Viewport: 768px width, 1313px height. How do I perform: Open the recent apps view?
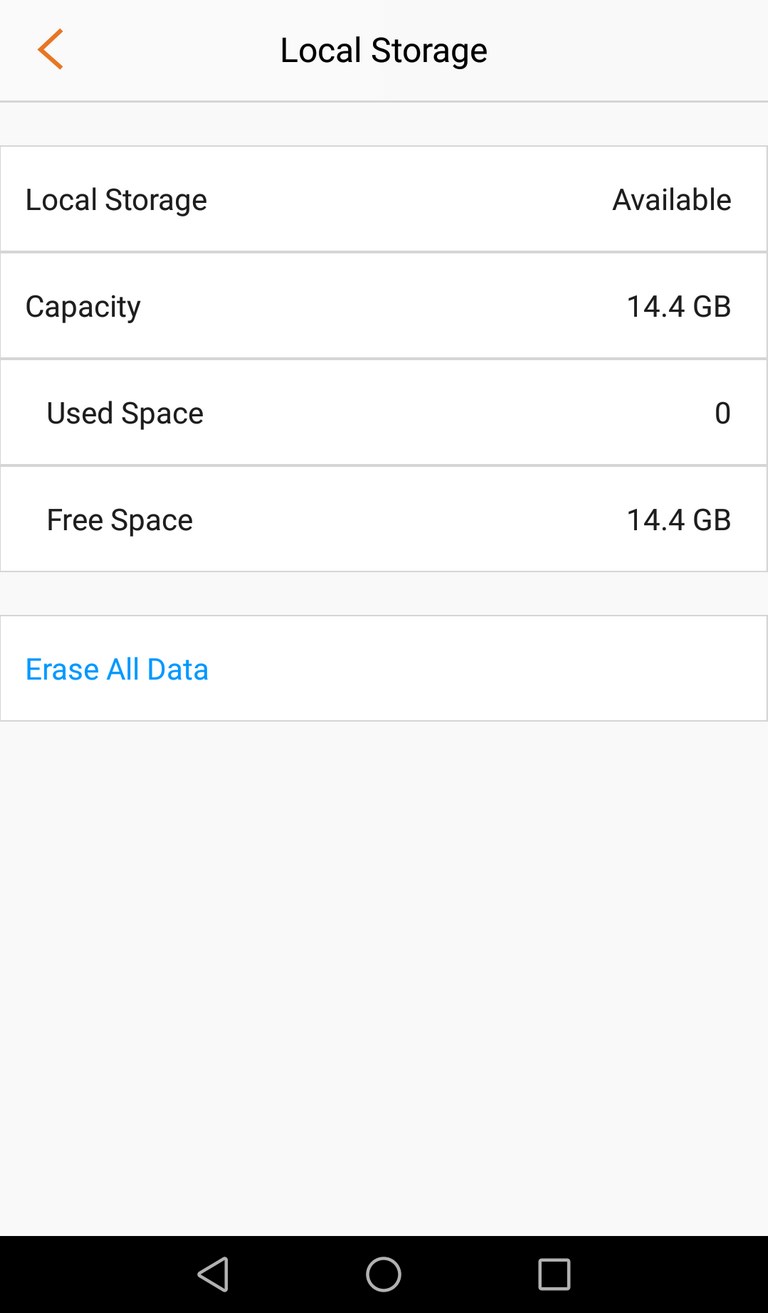[554, 1274]
